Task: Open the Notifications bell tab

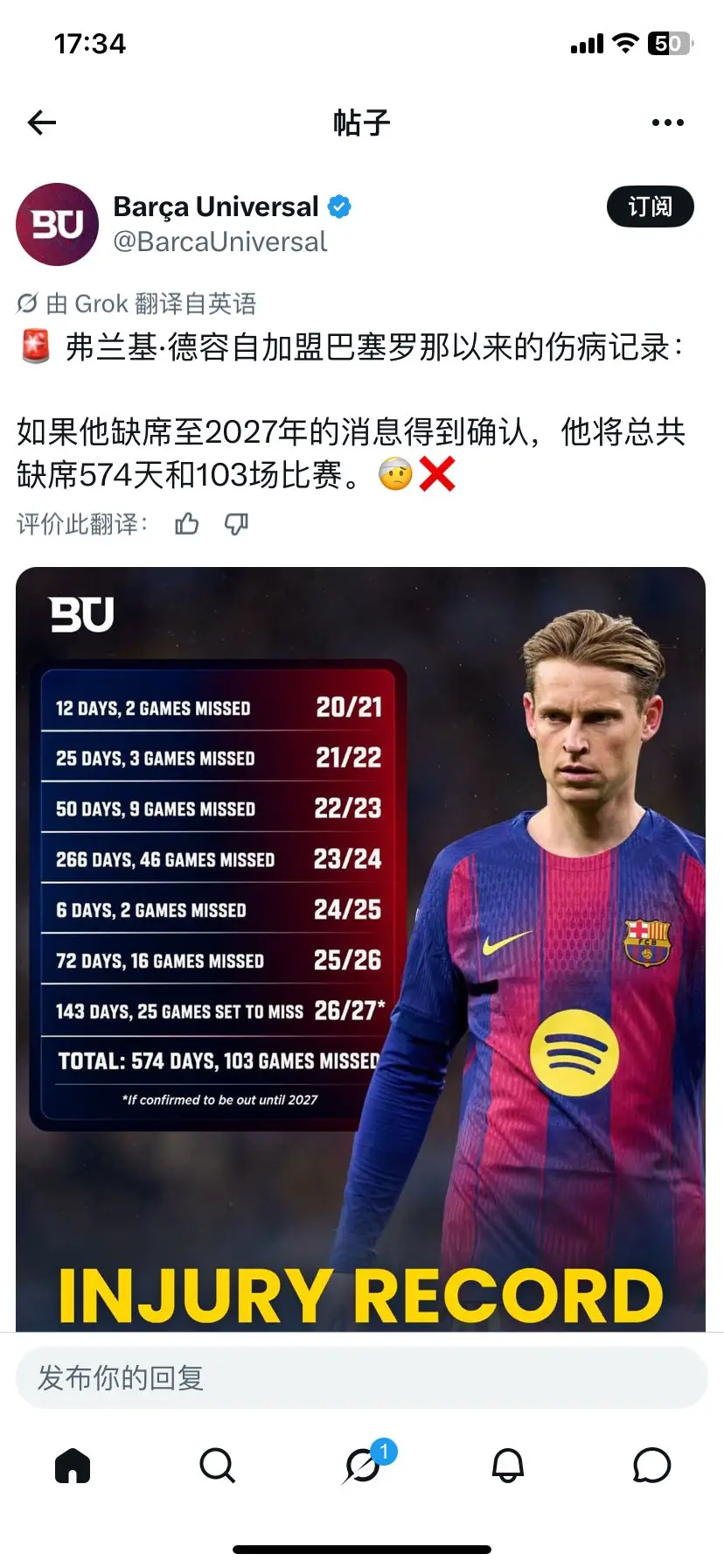Action: 508,1465
